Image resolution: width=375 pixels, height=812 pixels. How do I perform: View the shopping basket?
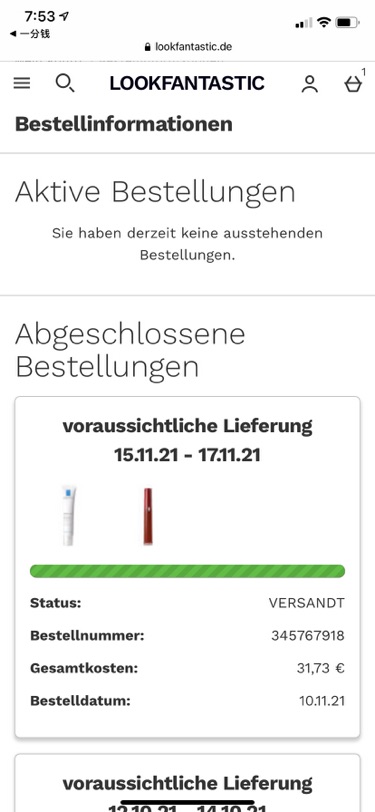tap(353, 83)
